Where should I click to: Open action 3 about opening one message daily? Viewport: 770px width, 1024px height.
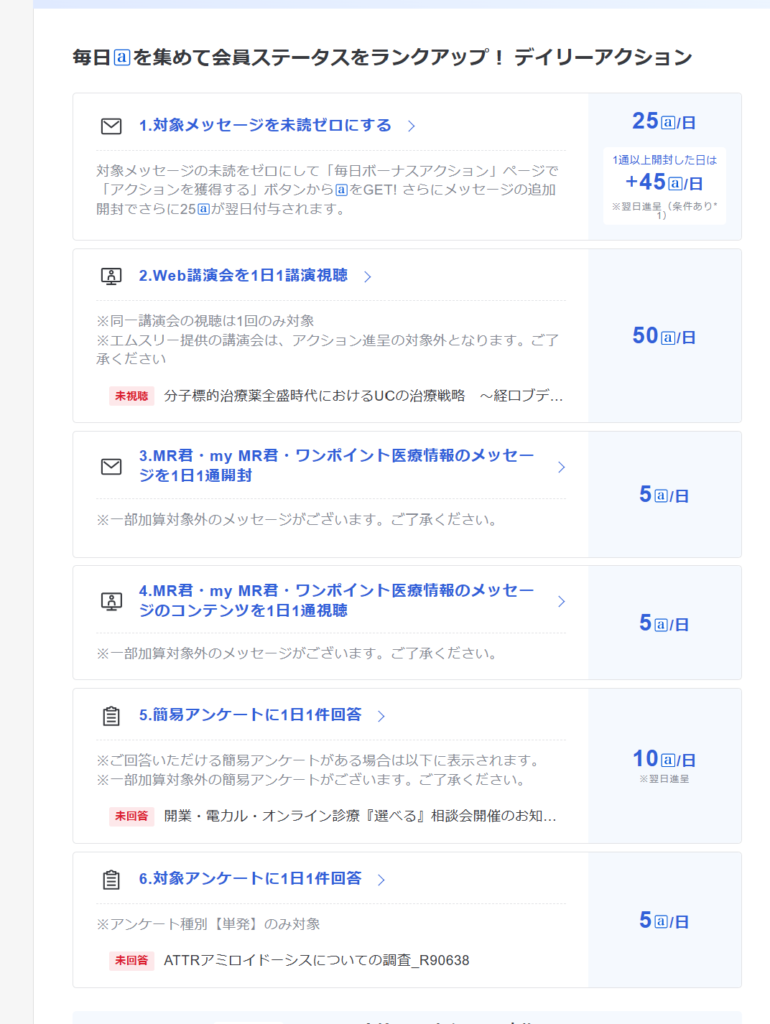336,466
